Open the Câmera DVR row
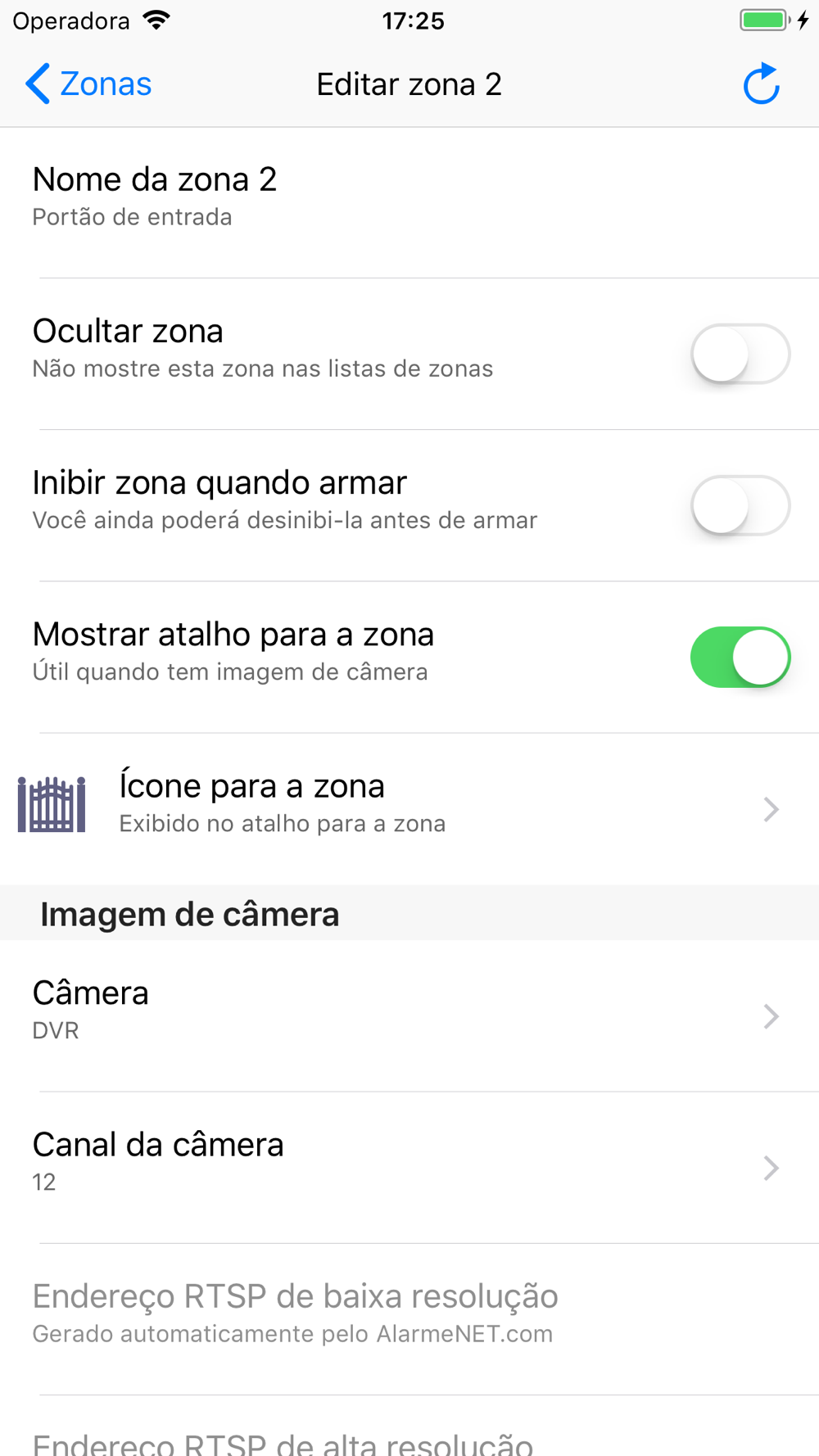 click(409, 1015)
